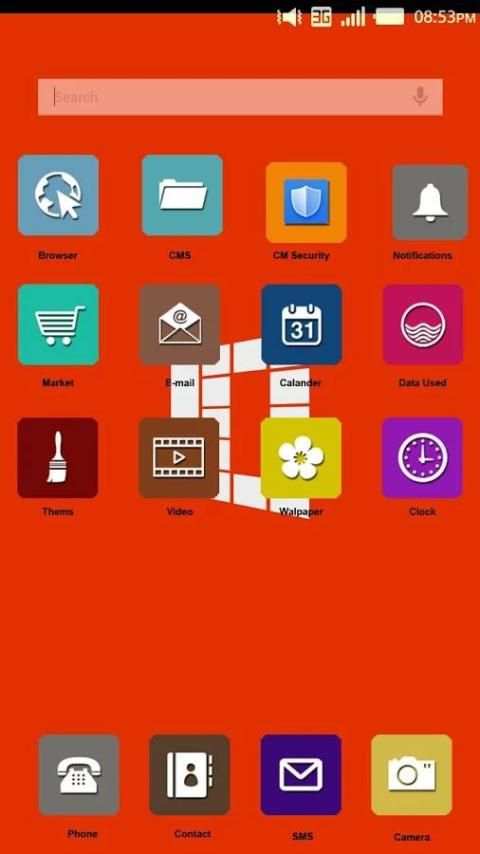This screenshot has width=480, height=854.
Task: Launch the Camera
Action: pos(412,774)
